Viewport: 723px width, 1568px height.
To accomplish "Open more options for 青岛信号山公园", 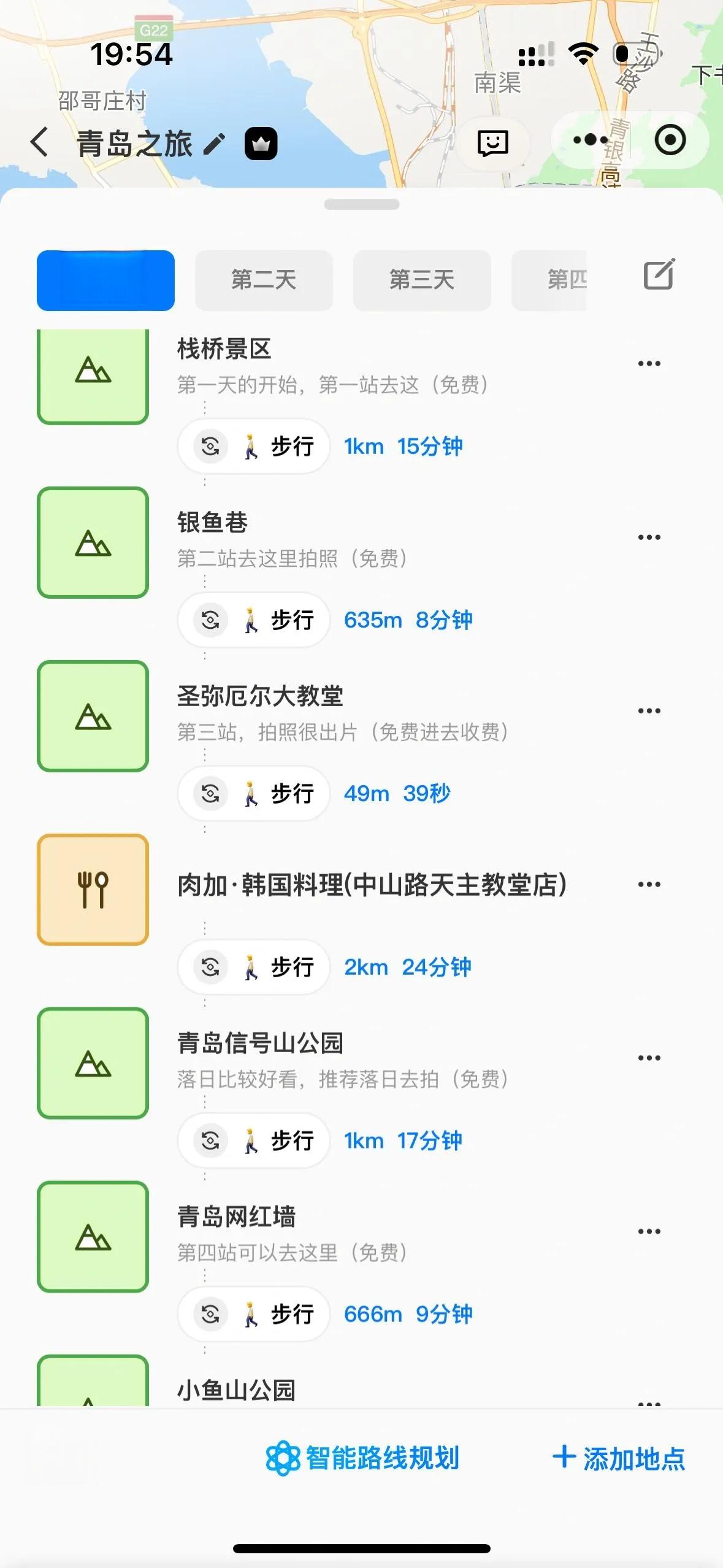I will (x=649, y=1058).
